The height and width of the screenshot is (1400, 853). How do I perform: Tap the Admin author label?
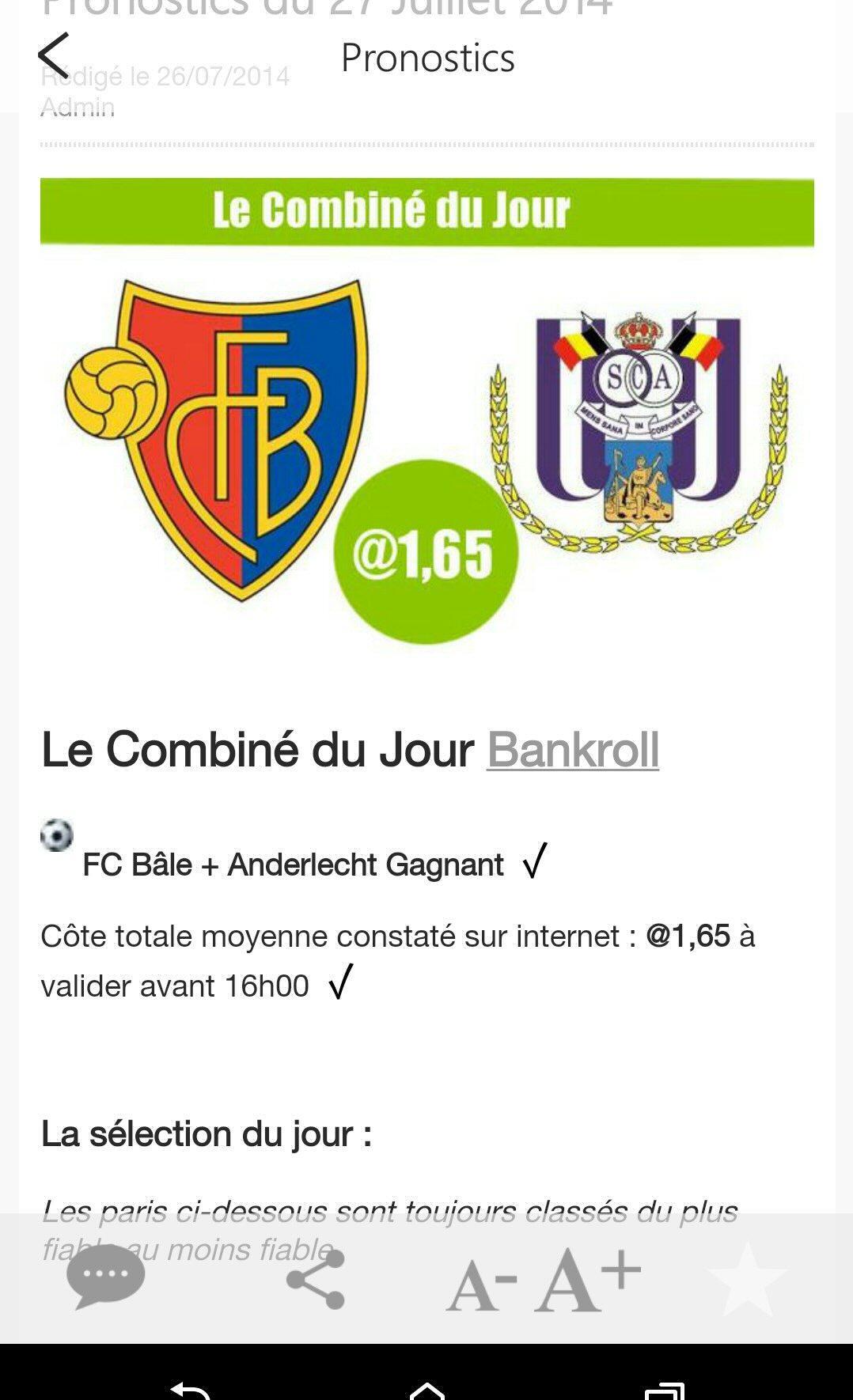coord(76,106)
